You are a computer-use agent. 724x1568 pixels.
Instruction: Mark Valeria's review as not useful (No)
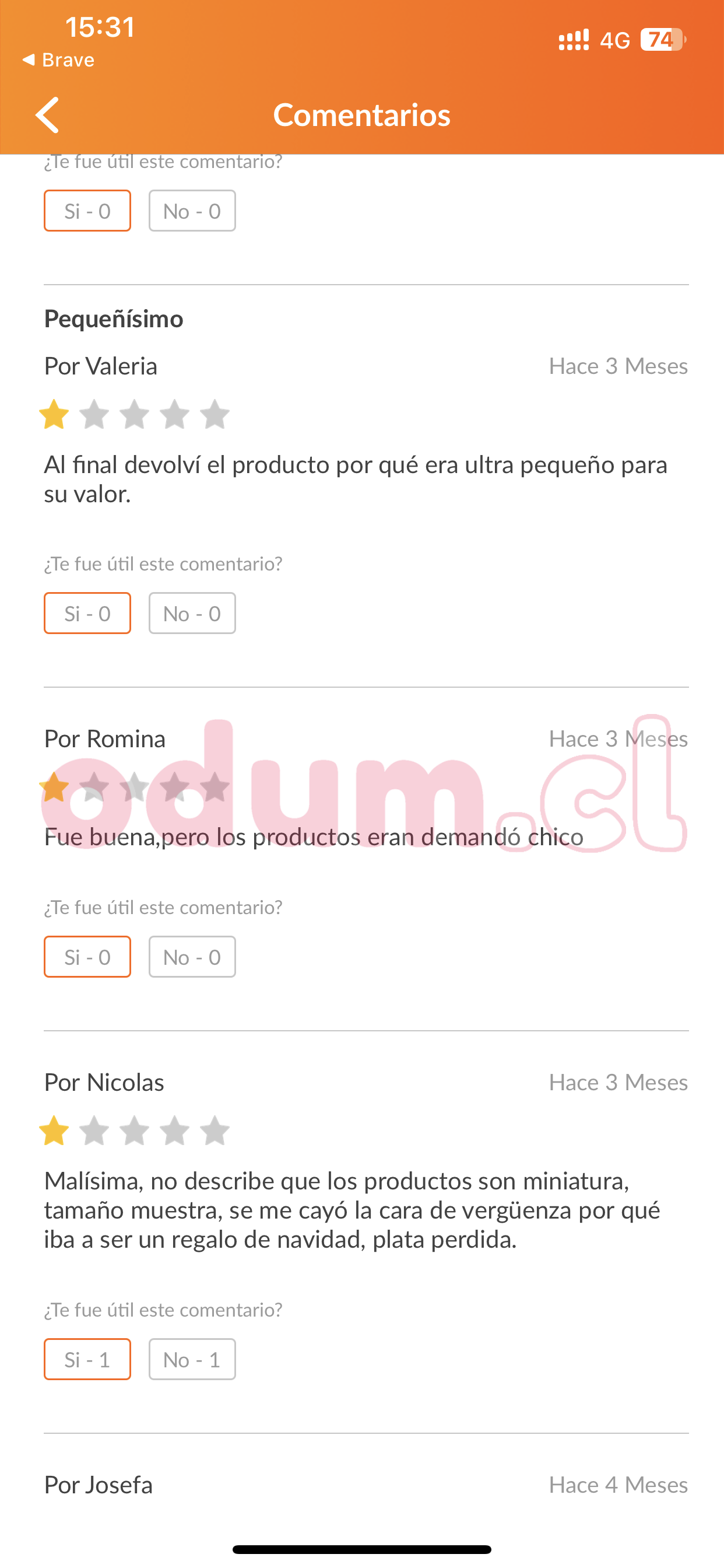192,613
